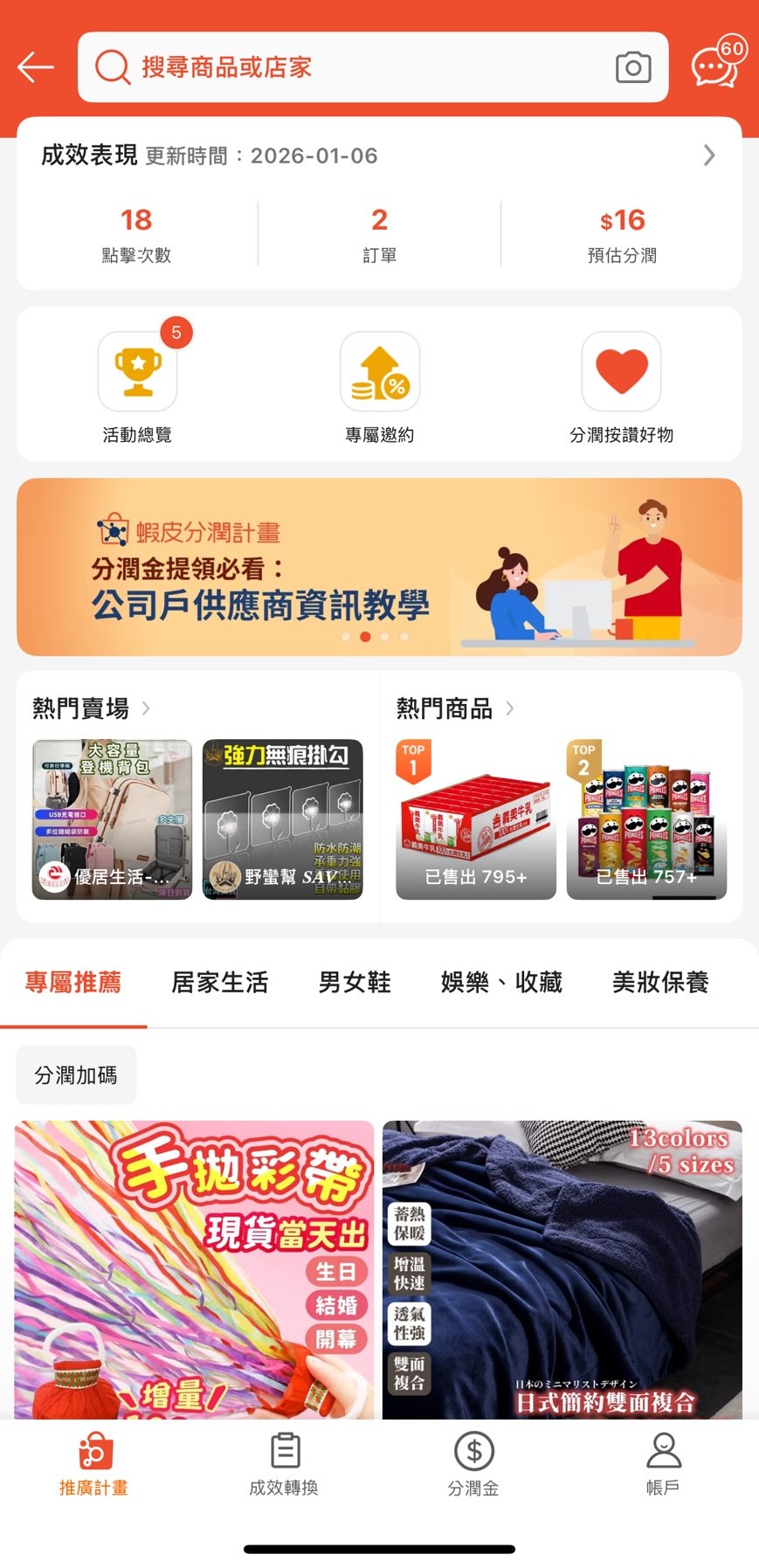
Task: Select the 專屬邀約 coin icon
Action: tap(378, 371)
